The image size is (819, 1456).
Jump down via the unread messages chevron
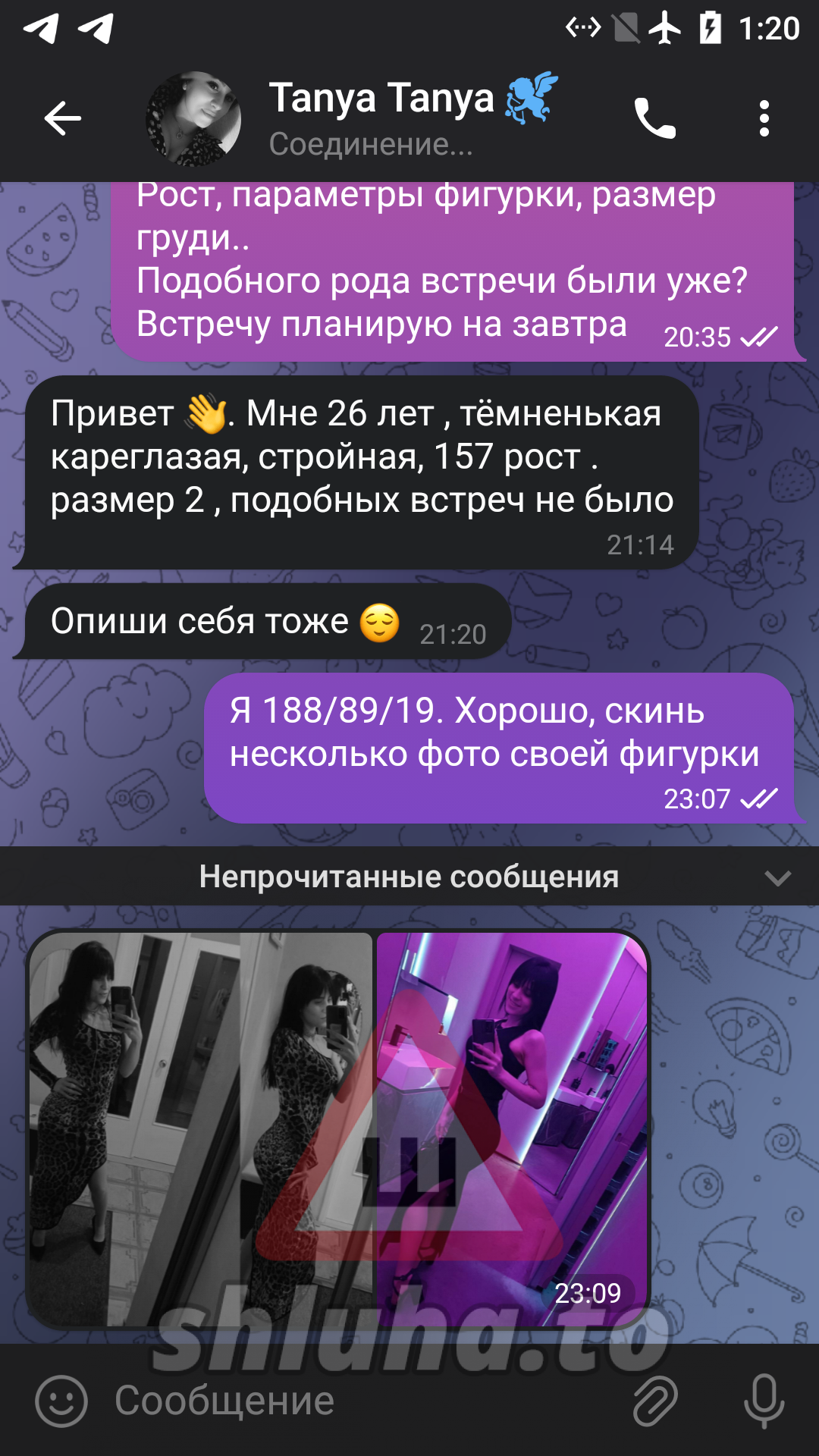778,878
